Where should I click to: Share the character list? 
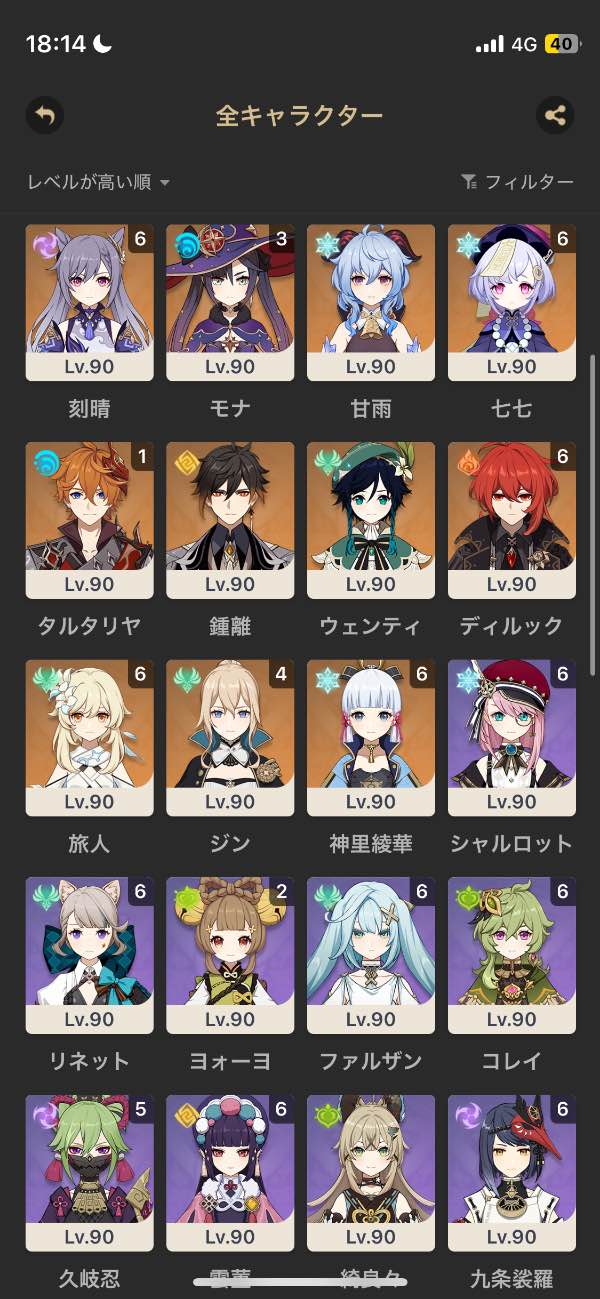click(555, 115)
